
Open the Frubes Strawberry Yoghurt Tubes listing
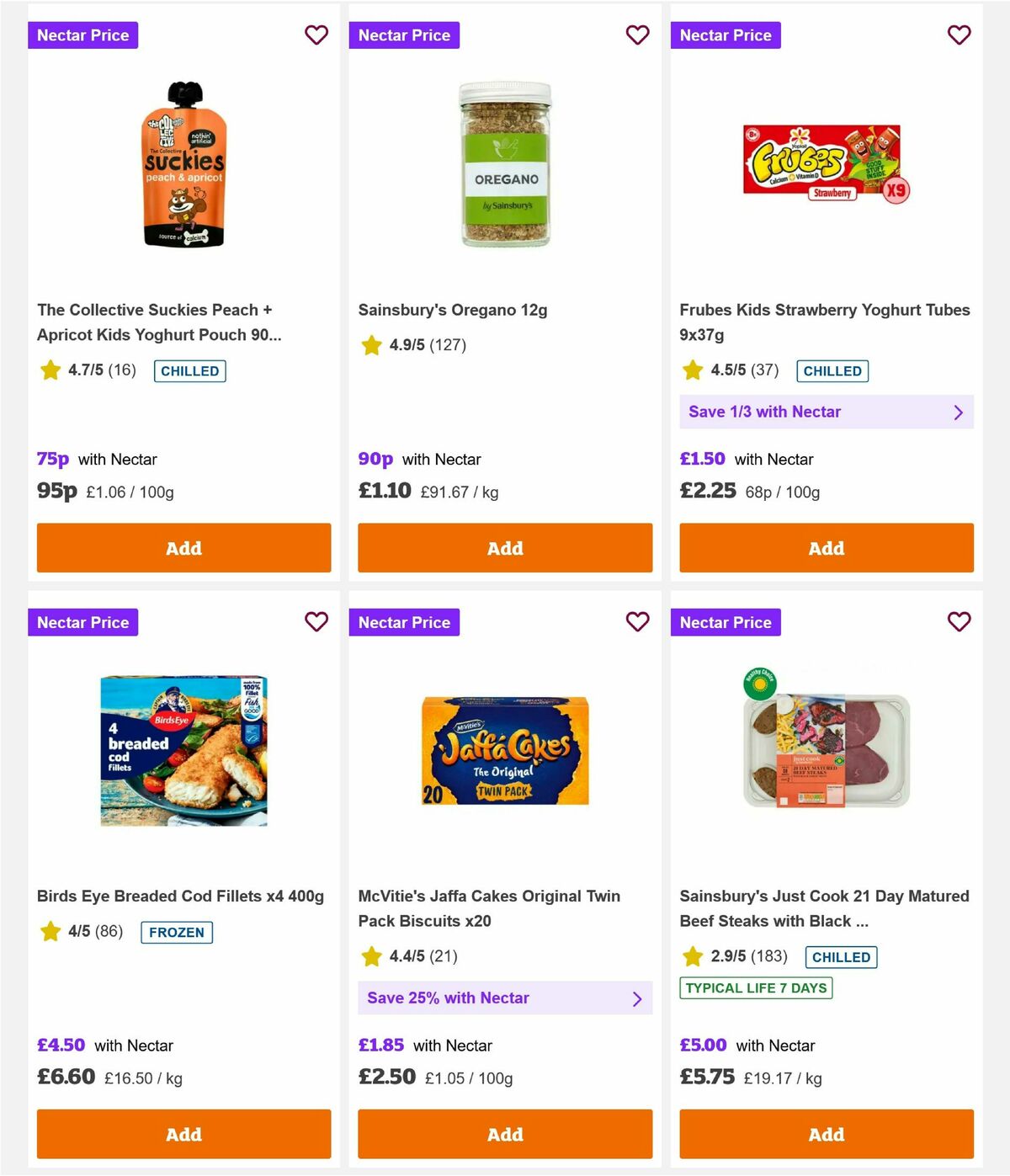(826, 322)
